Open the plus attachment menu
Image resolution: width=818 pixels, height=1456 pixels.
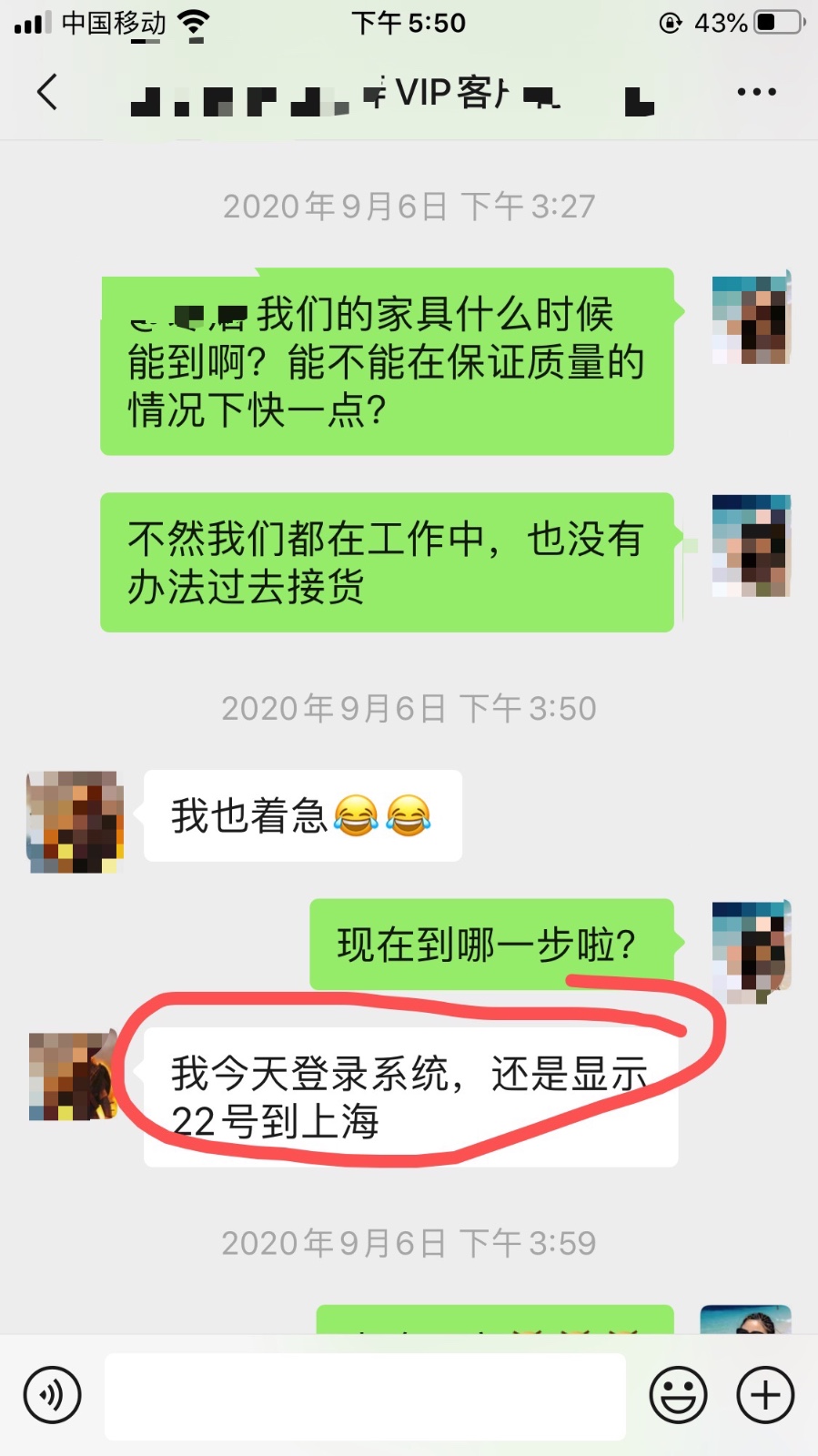coord(765,1394)
